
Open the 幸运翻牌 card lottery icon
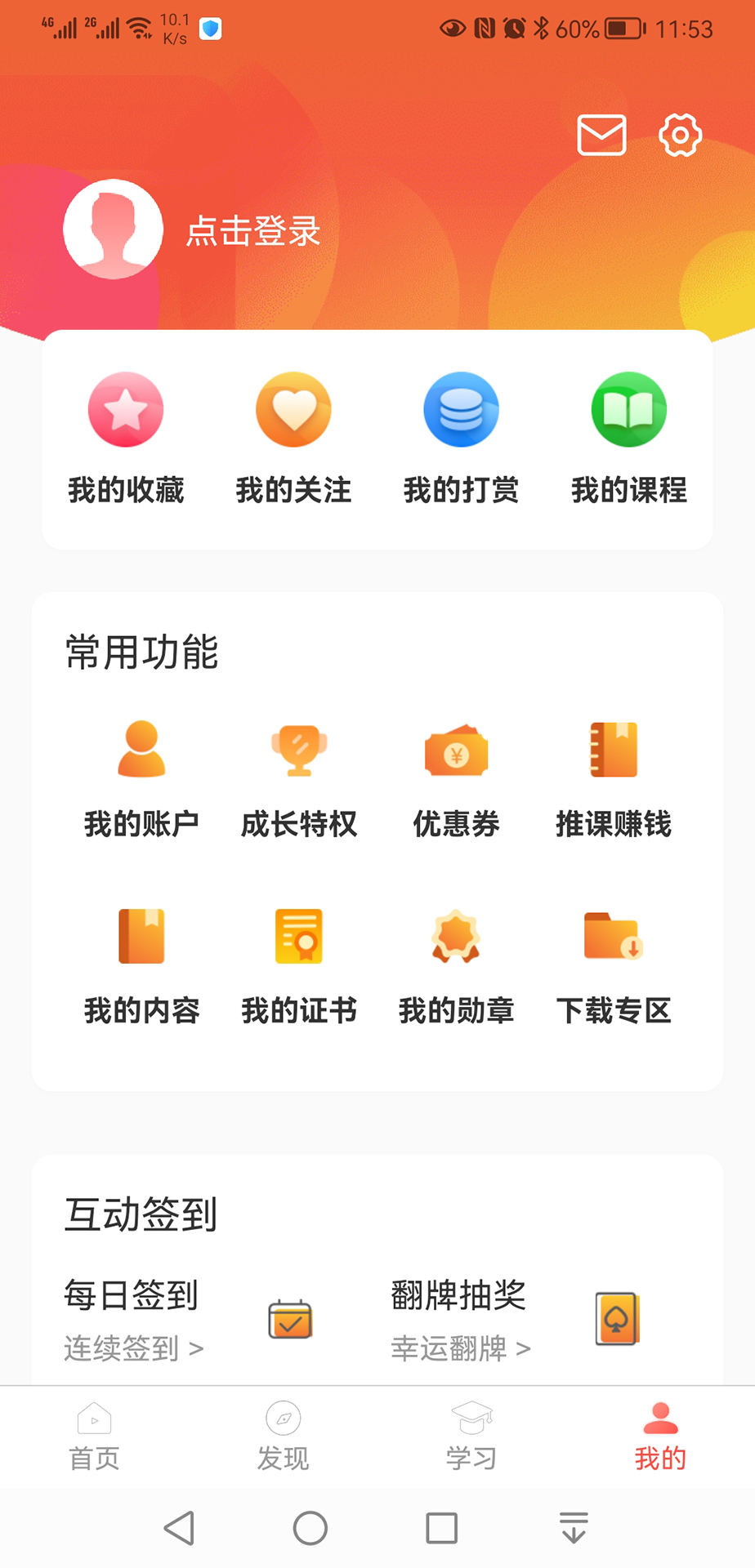click(619, 1321)
